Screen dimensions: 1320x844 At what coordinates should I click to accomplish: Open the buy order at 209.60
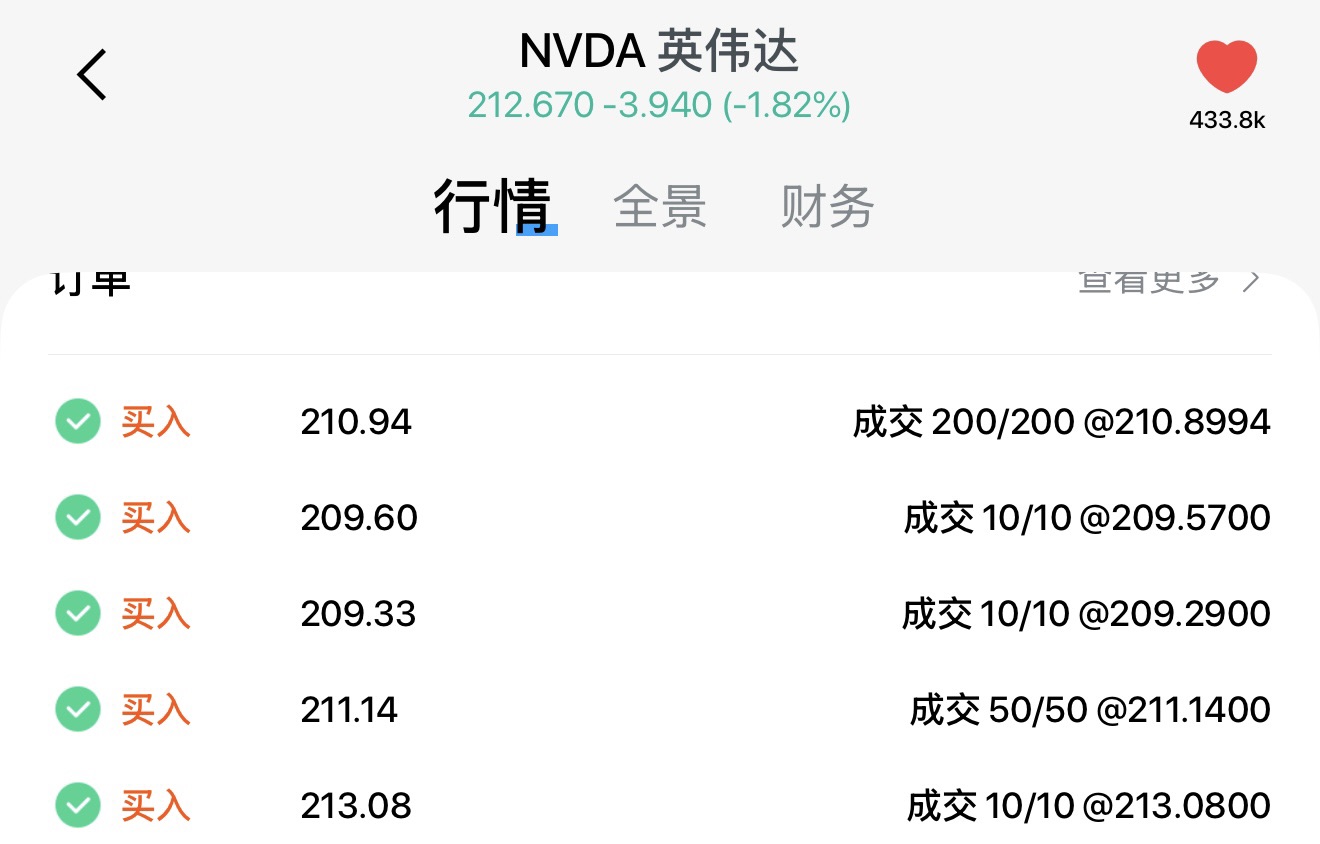660,518
